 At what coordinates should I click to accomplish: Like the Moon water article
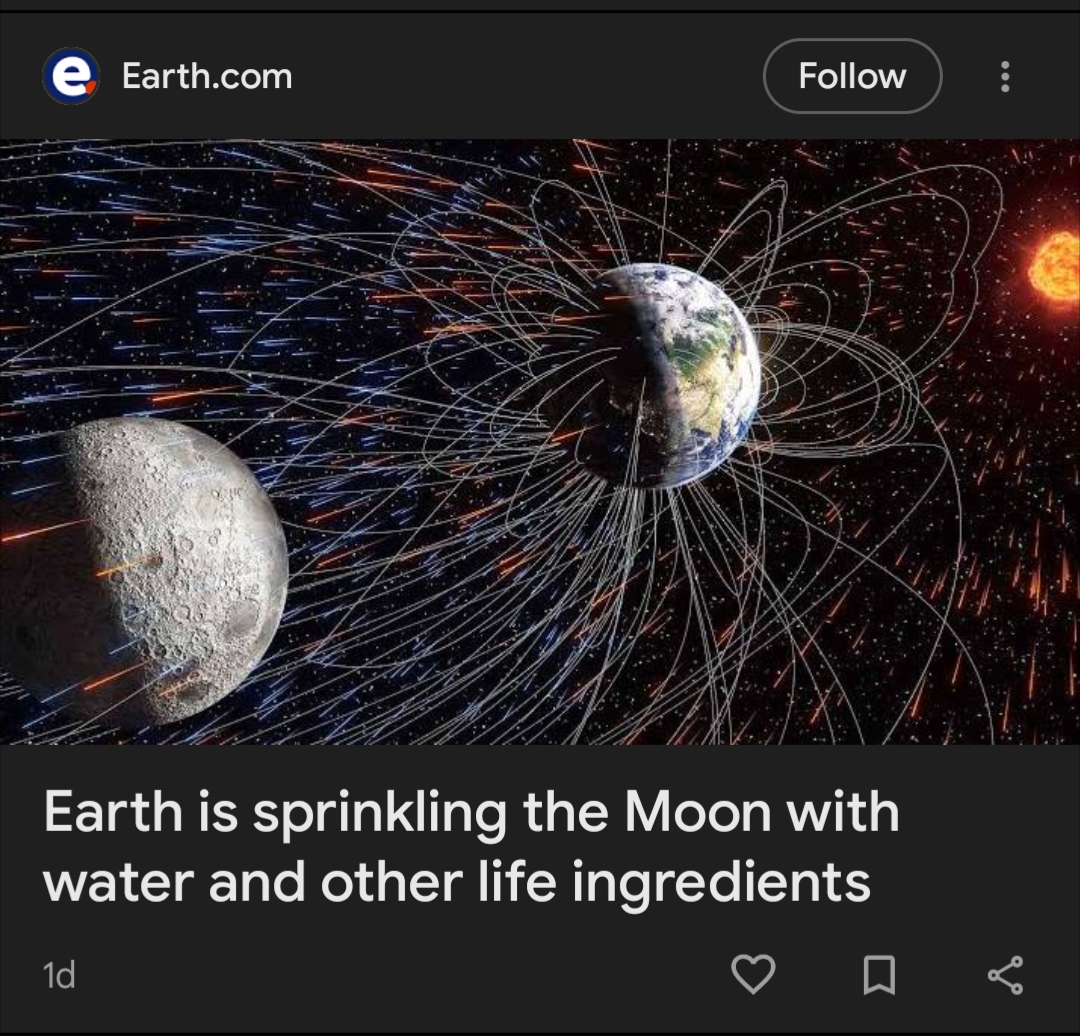753,974
